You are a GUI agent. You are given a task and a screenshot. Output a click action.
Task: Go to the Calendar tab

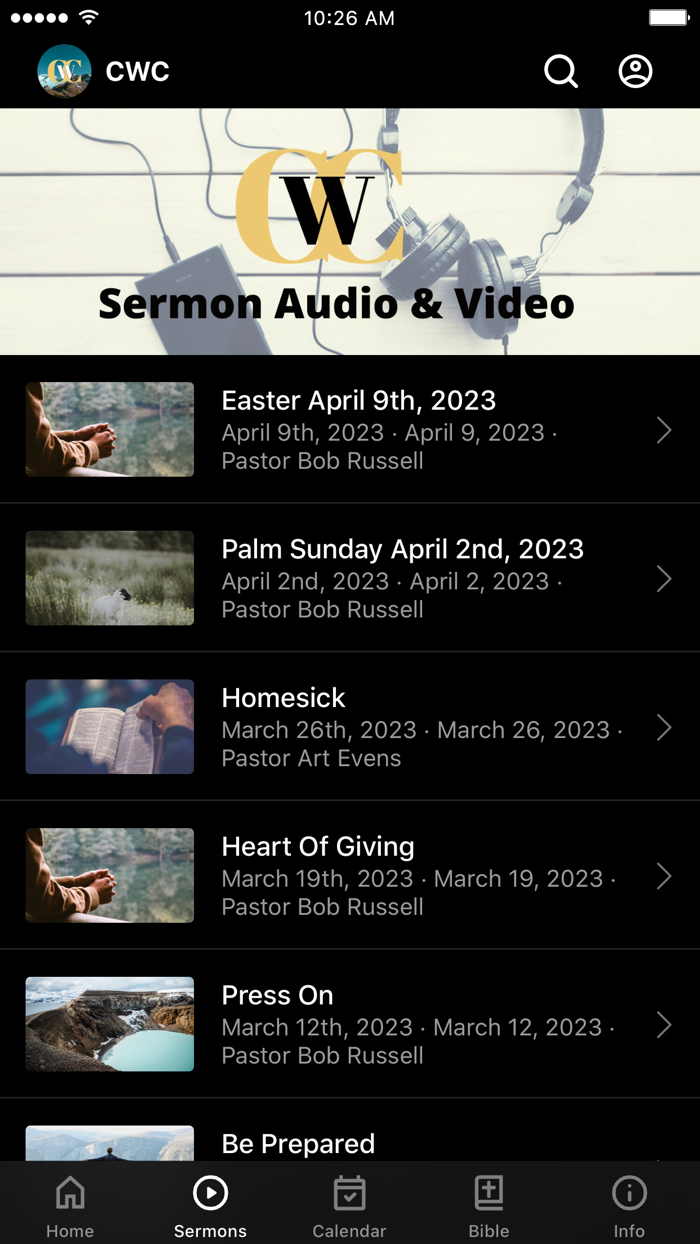point(349,1206)
